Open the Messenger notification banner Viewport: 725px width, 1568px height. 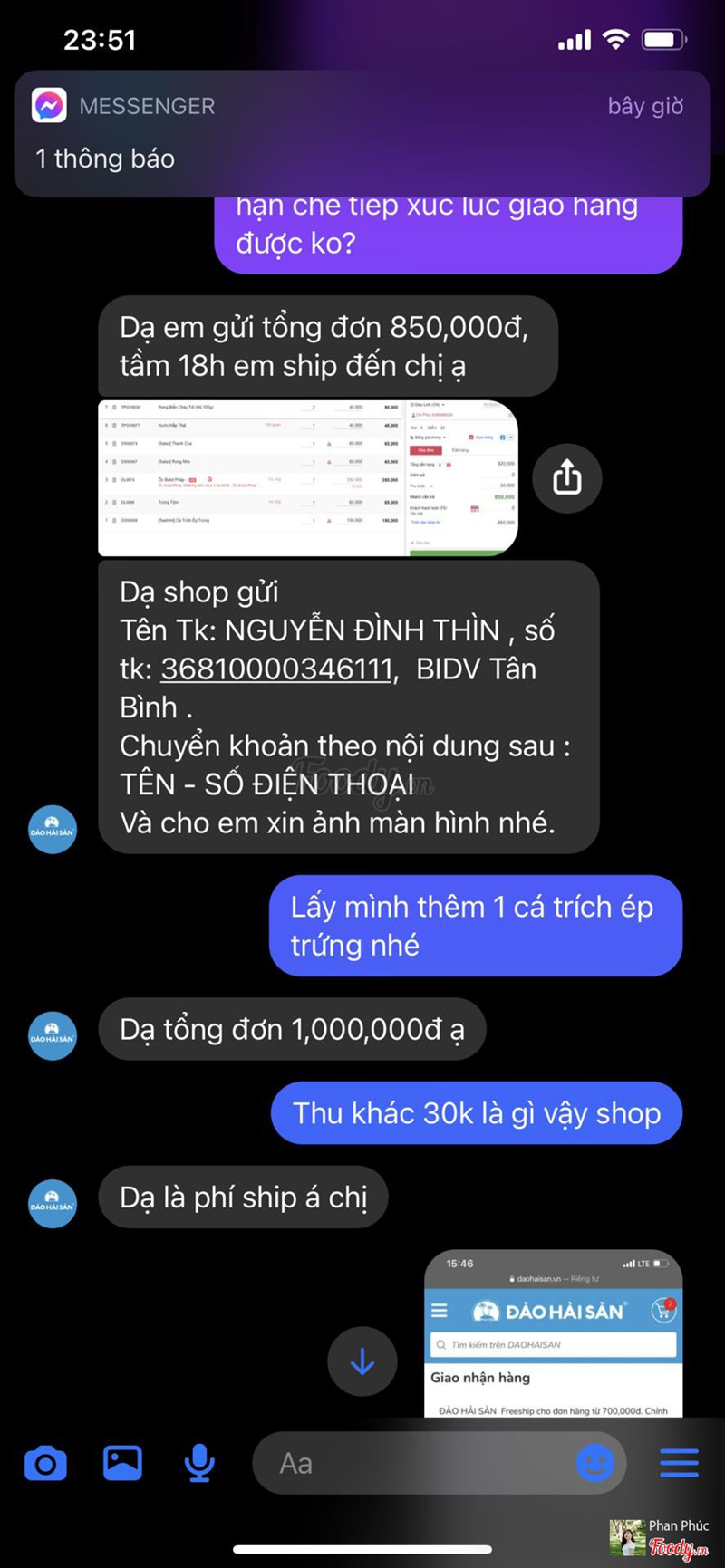362,133
